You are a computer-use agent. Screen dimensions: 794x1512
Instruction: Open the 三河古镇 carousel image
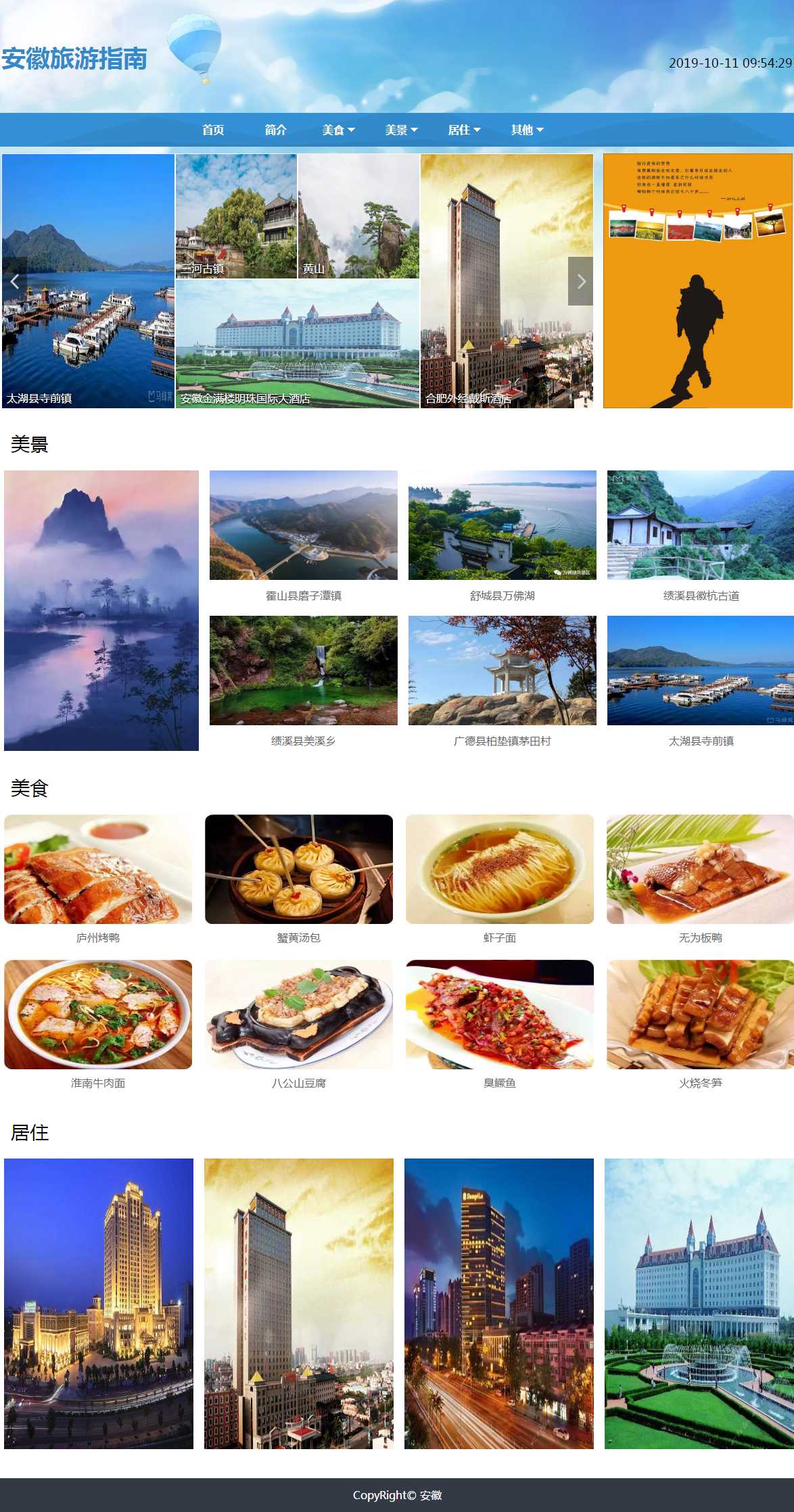pyautogui.click(x=236, y=216)
